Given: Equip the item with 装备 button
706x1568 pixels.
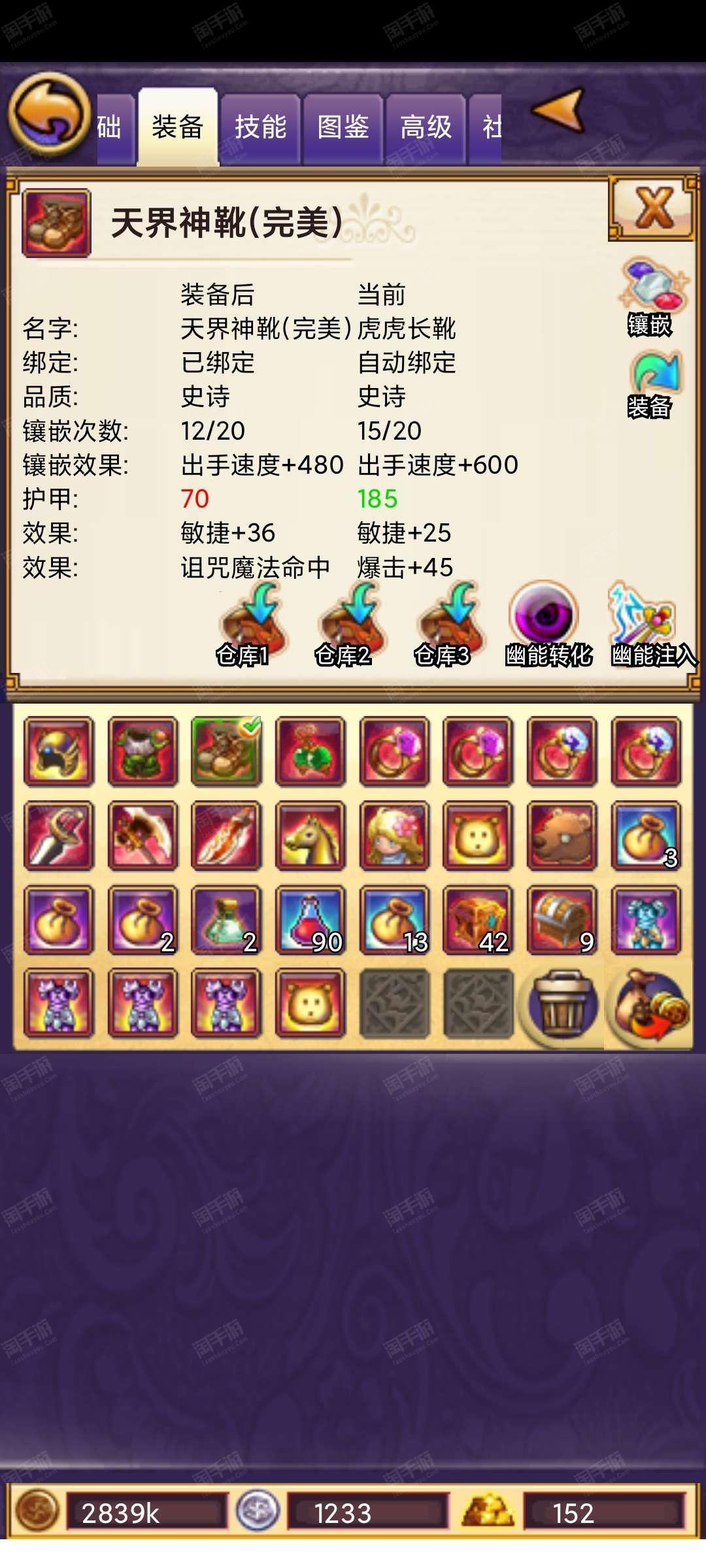Looking at the screenshot, I should (x=652, y=384).
